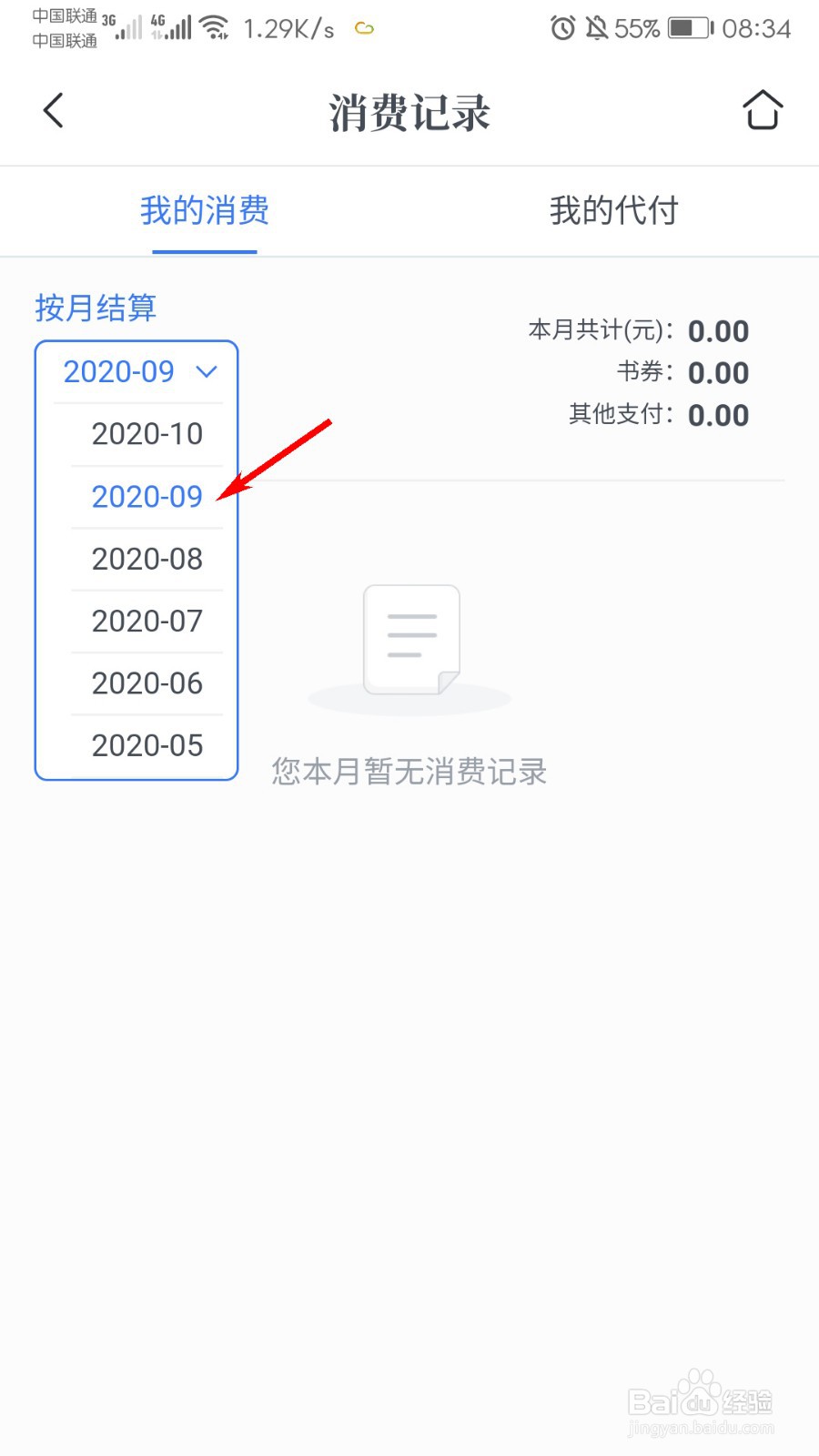This screenshot has height=1456, width=819.
Task: Tap the Wi-Fi icon in the status bar
Action: pos(216,26)
